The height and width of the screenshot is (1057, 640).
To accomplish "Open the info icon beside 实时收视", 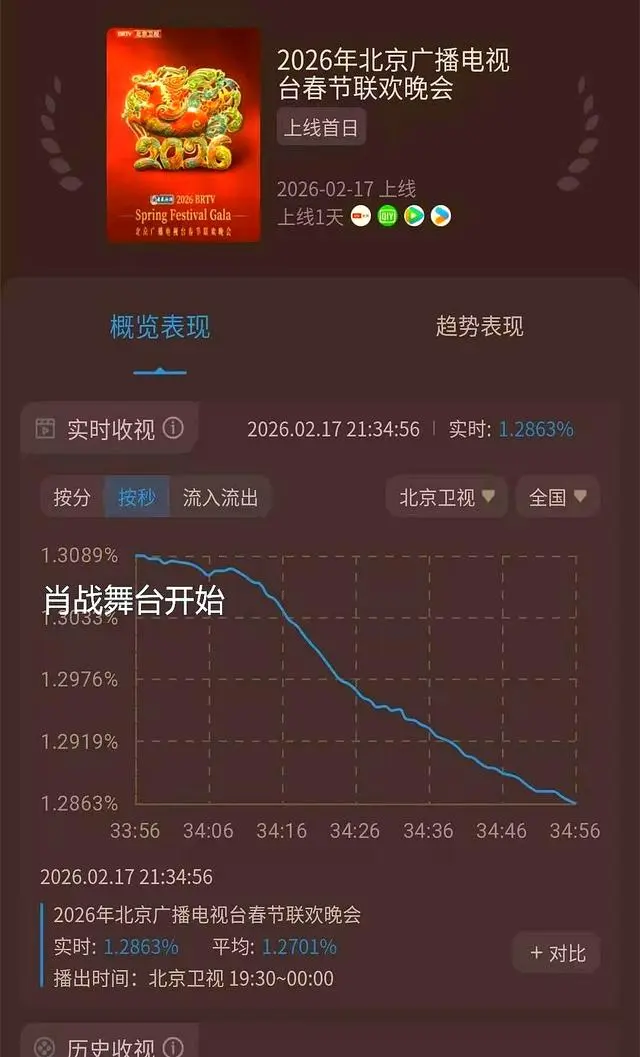I will 174,429.
